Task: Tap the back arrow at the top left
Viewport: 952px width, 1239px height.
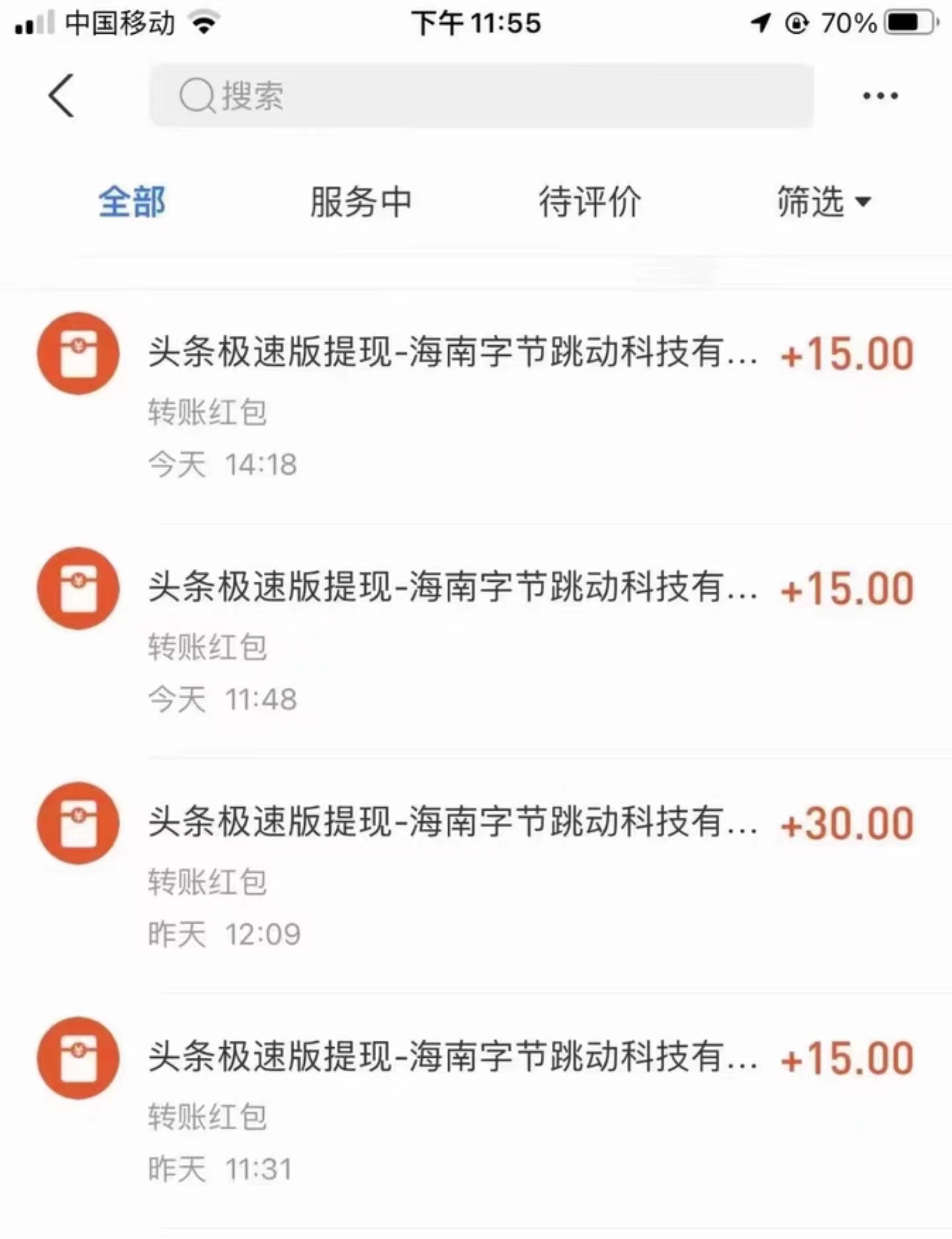Action: (59, 95)
